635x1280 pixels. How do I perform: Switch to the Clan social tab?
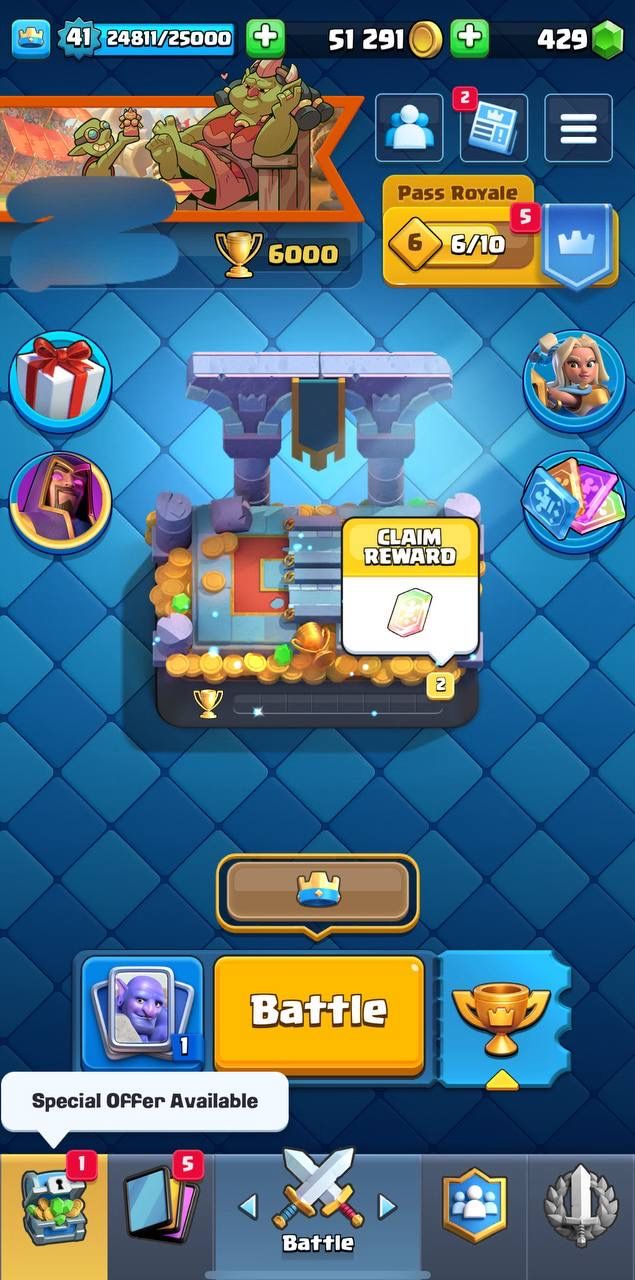[x=474, y=1215]
